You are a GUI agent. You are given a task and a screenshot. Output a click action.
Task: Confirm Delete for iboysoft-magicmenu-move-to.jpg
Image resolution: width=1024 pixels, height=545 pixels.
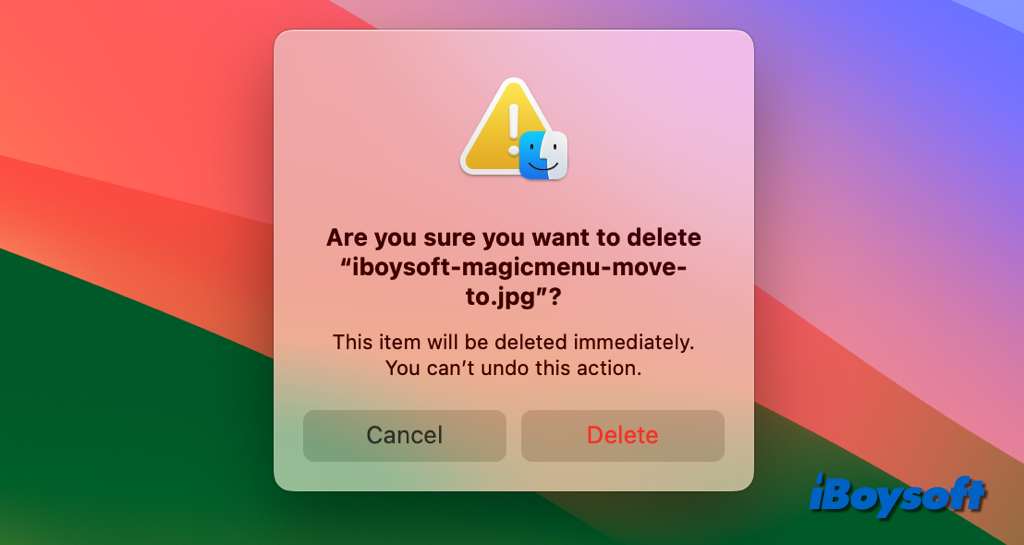[x=622, y=435]
